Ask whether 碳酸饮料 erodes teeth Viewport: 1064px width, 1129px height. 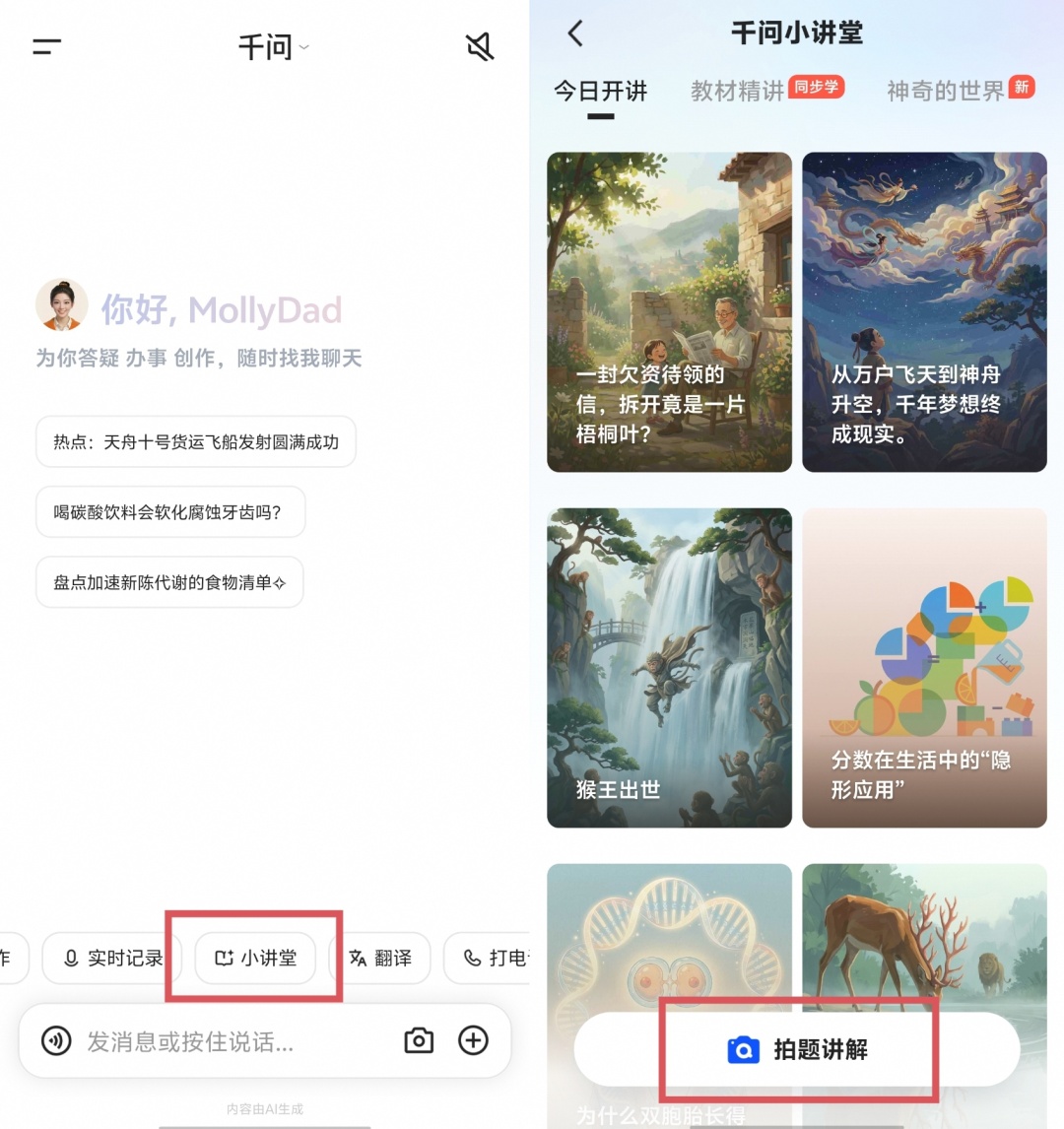coord(170,512)
